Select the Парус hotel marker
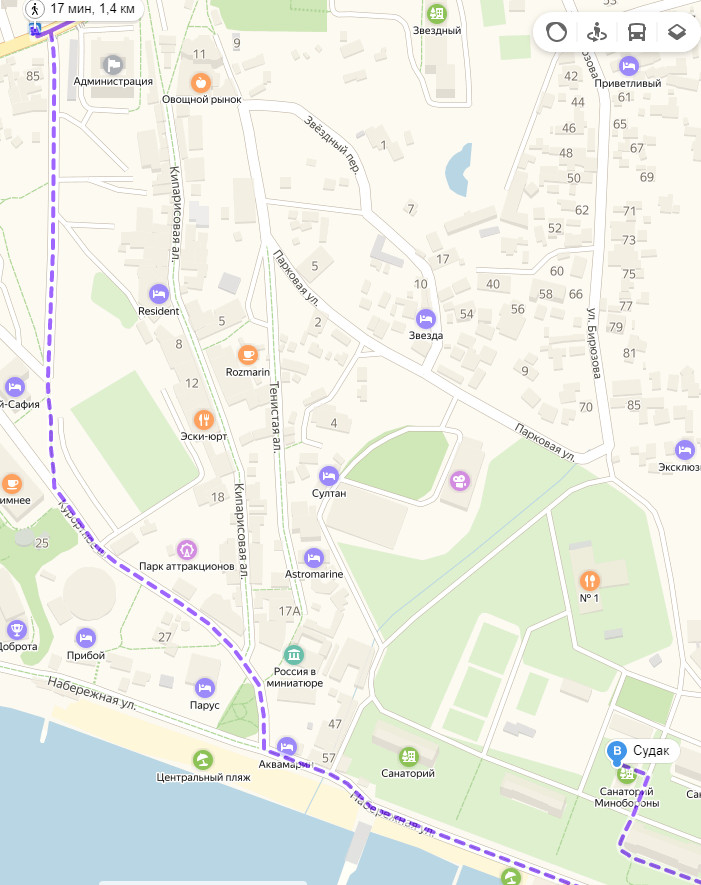The image size is (701, 885). click(x=205, y=687)
